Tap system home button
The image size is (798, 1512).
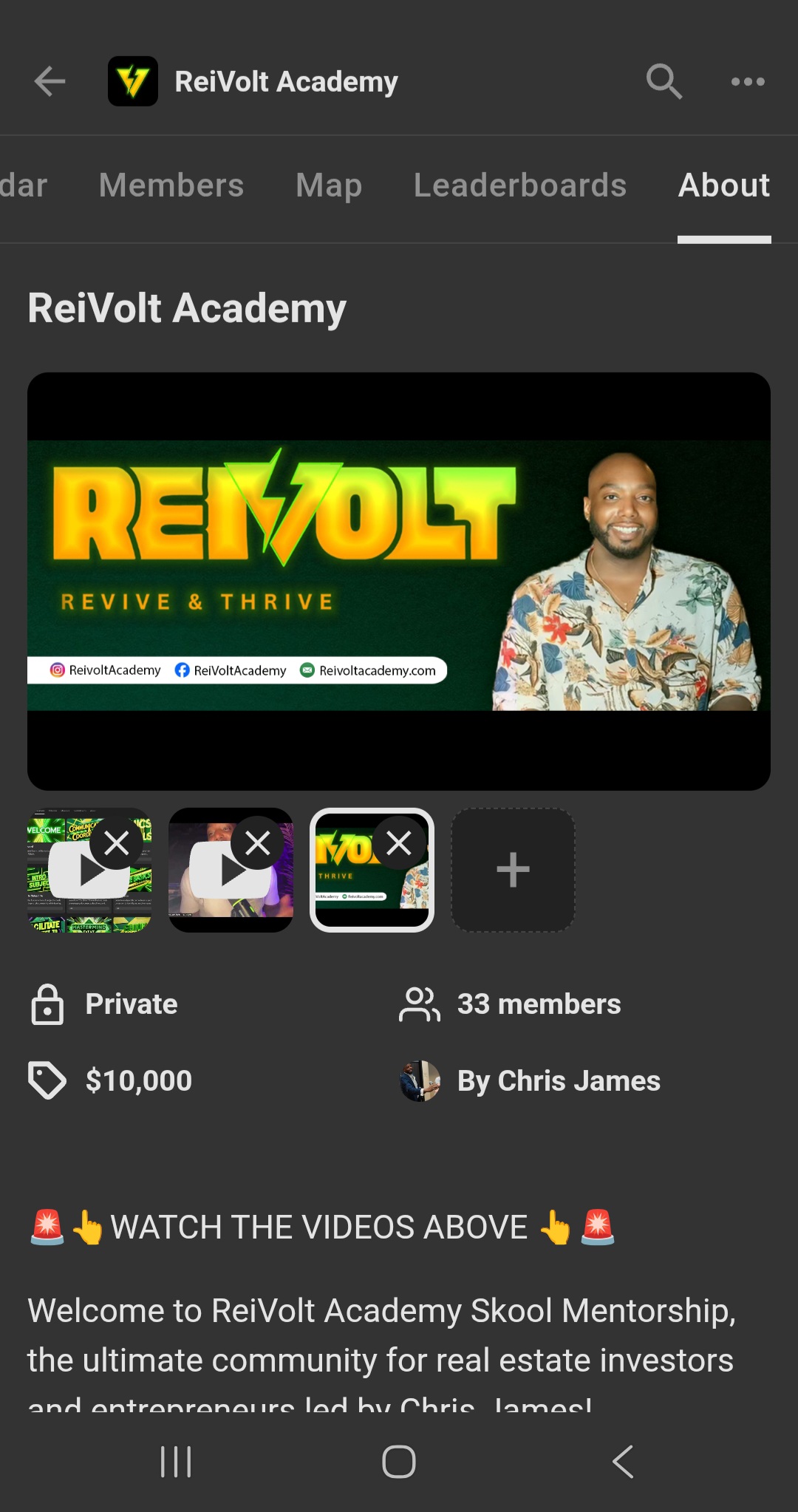point(399,1461)
